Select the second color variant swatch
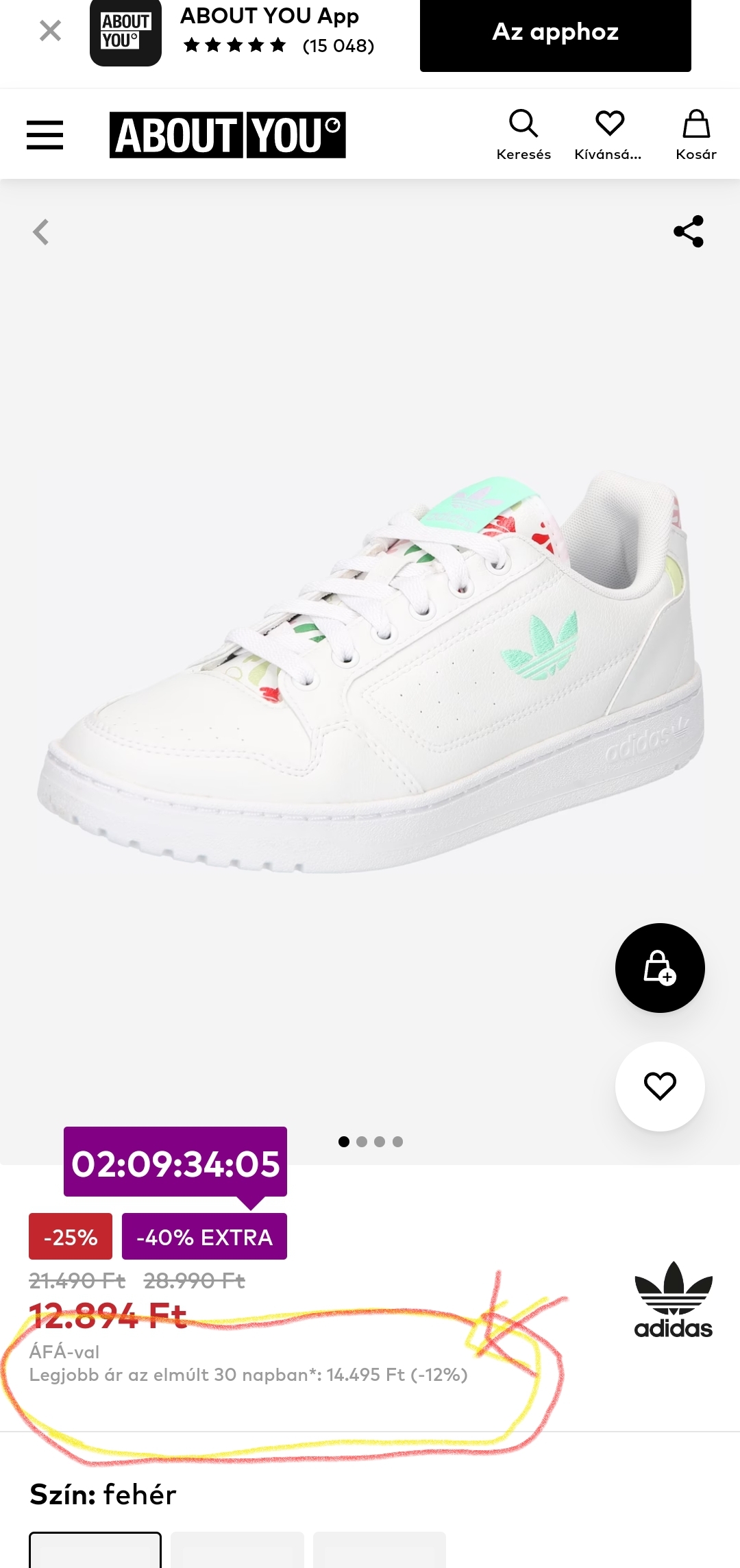740x1568 pixels. pyautogui.click(x=237, y=1549)
